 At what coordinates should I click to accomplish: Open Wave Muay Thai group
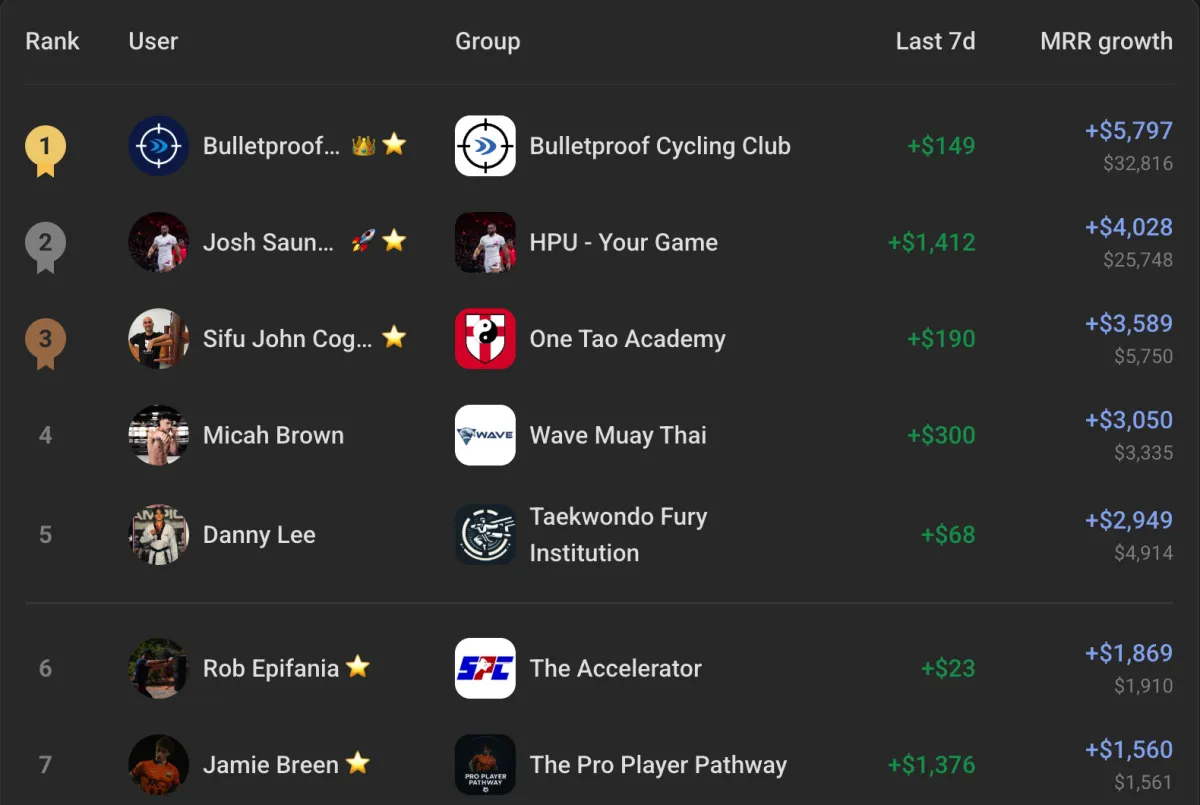617,435
